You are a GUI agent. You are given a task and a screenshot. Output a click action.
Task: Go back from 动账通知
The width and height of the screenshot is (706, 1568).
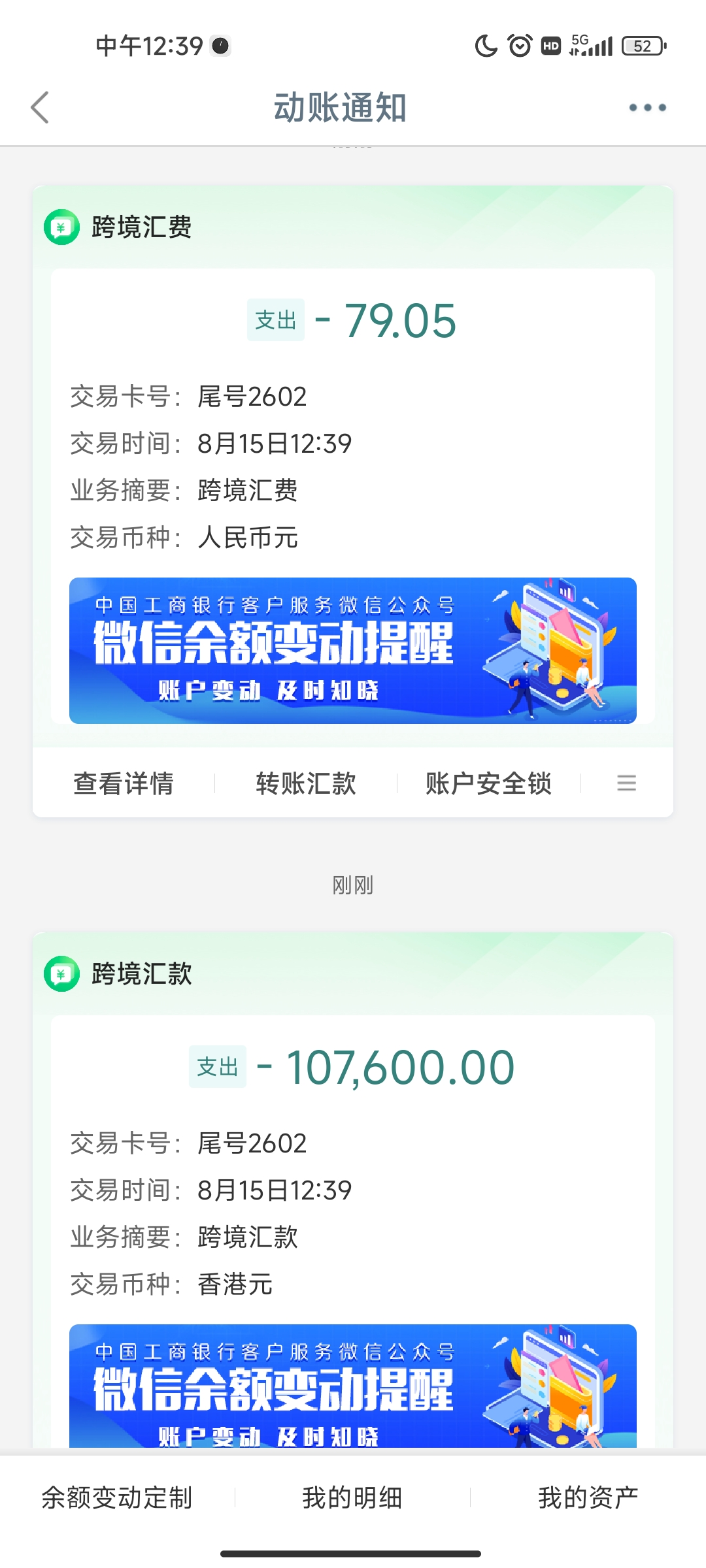pos(41,108)
